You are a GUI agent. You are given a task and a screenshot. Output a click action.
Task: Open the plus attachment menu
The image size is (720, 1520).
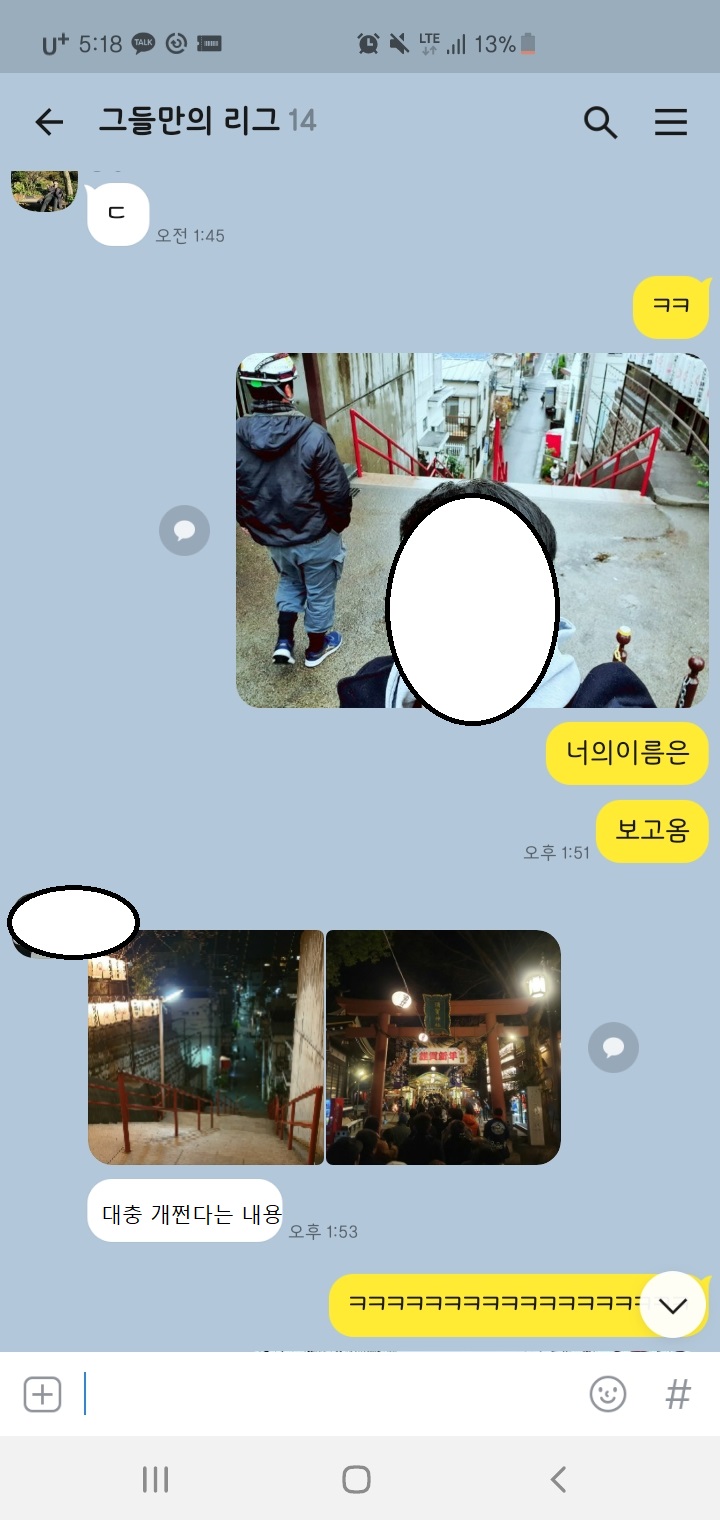[42, 1394]
